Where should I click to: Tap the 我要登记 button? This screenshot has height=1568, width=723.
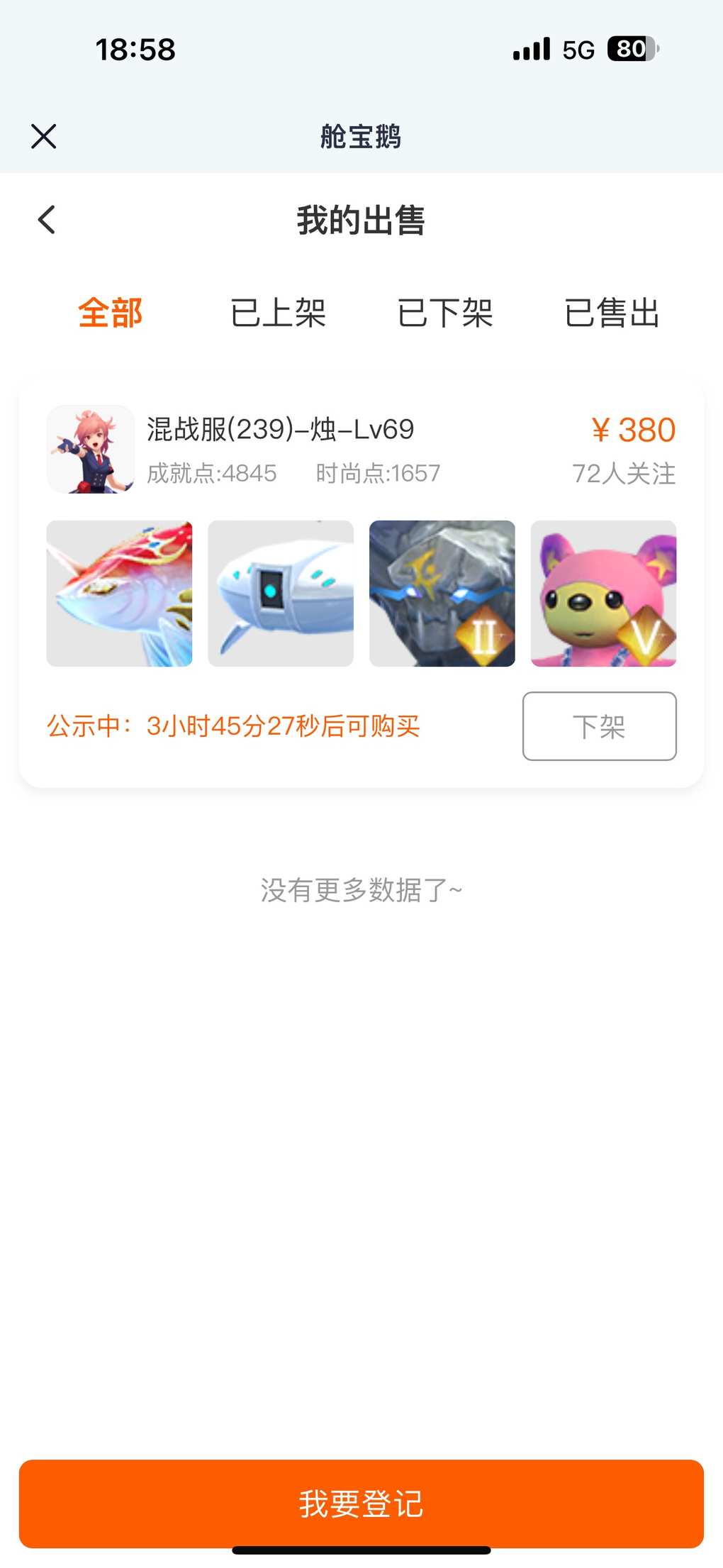(361, 1503)
